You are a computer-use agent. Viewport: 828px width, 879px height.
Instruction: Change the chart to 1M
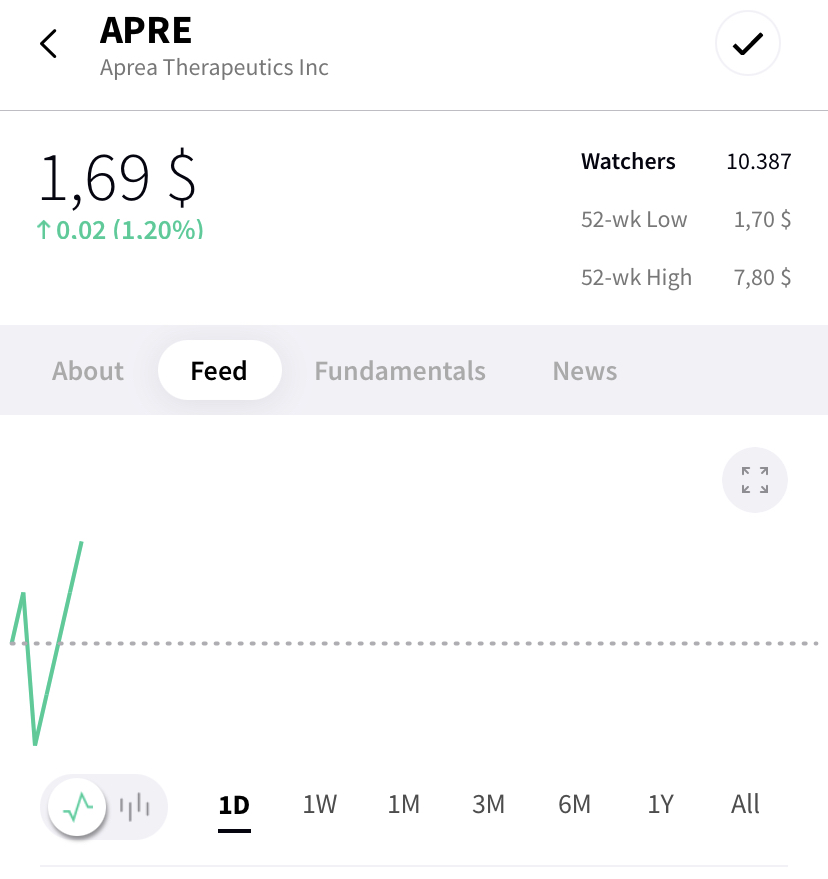point(404,804)
